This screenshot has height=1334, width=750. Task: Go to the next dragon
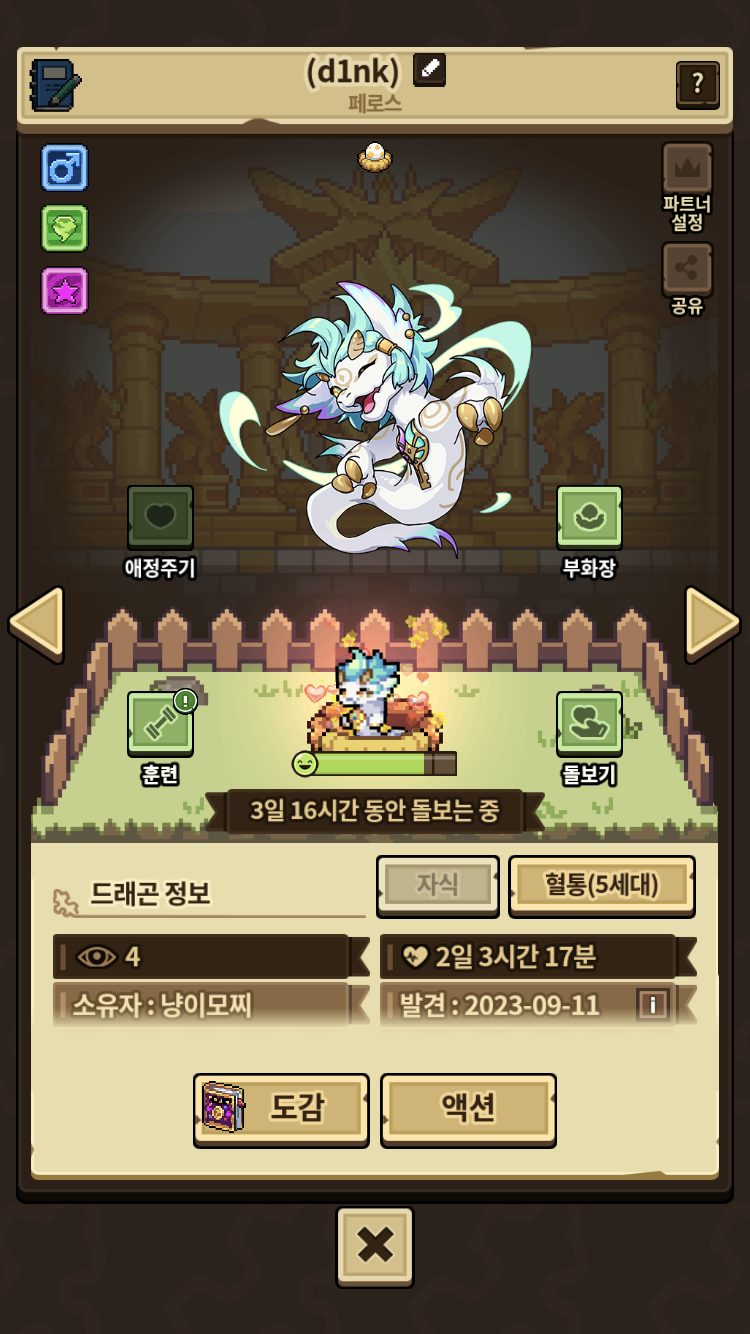point(713,624)
